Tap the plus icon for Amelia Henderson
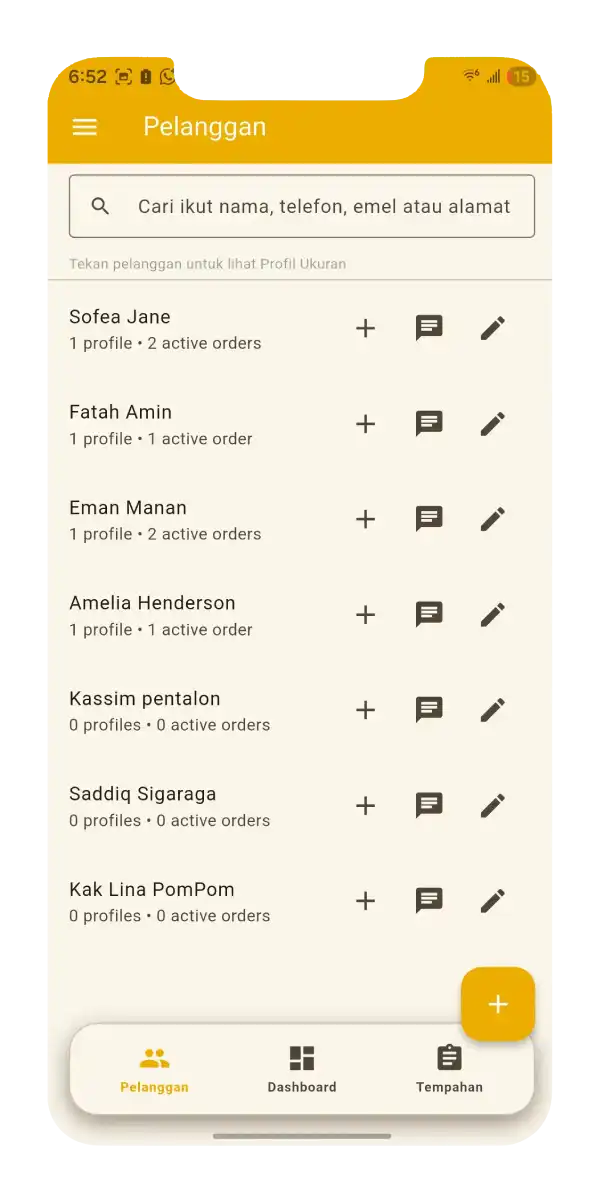This screenshot has height=1200, width=604. [x=366, y=615]
